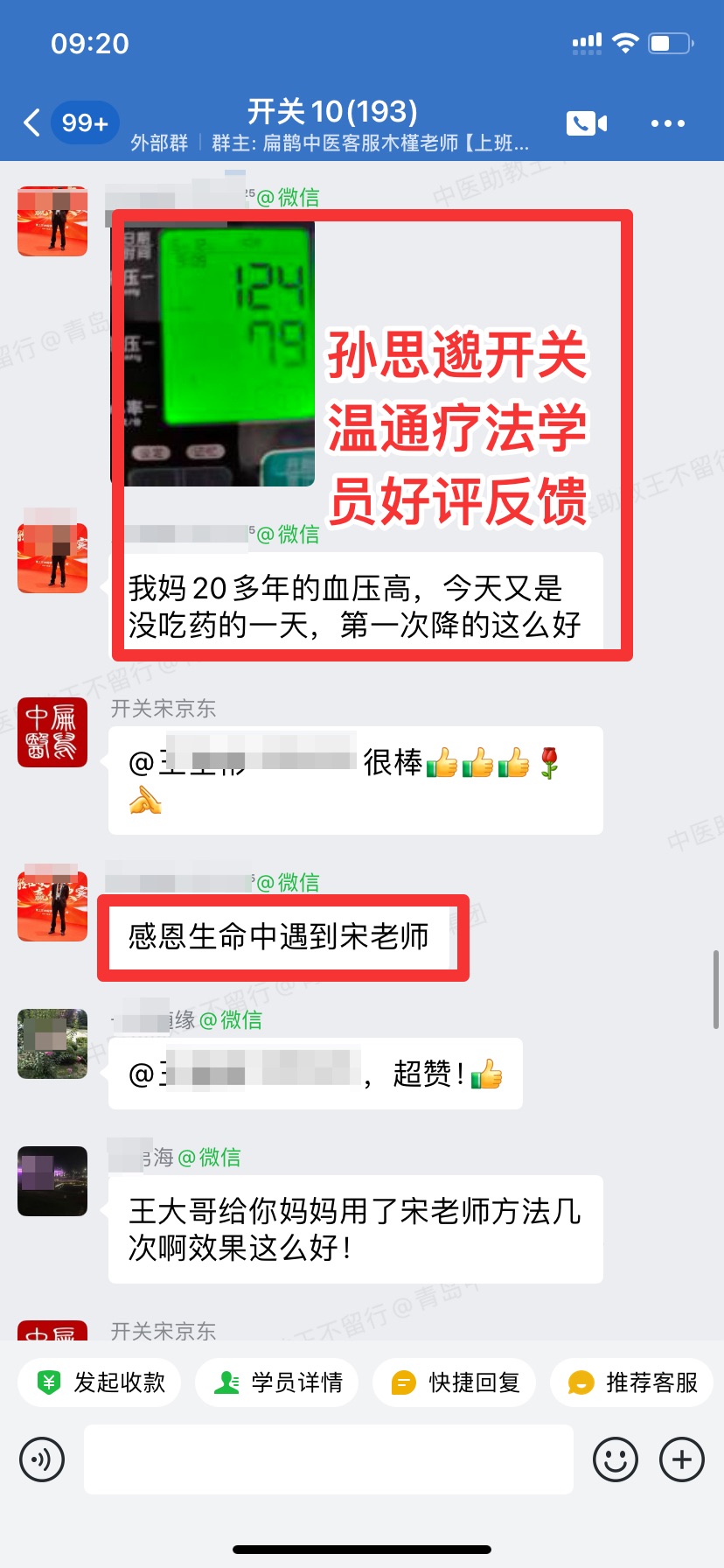Go back to the chat list
This screenshot has height=1568, width=724.
pos(32,122)
